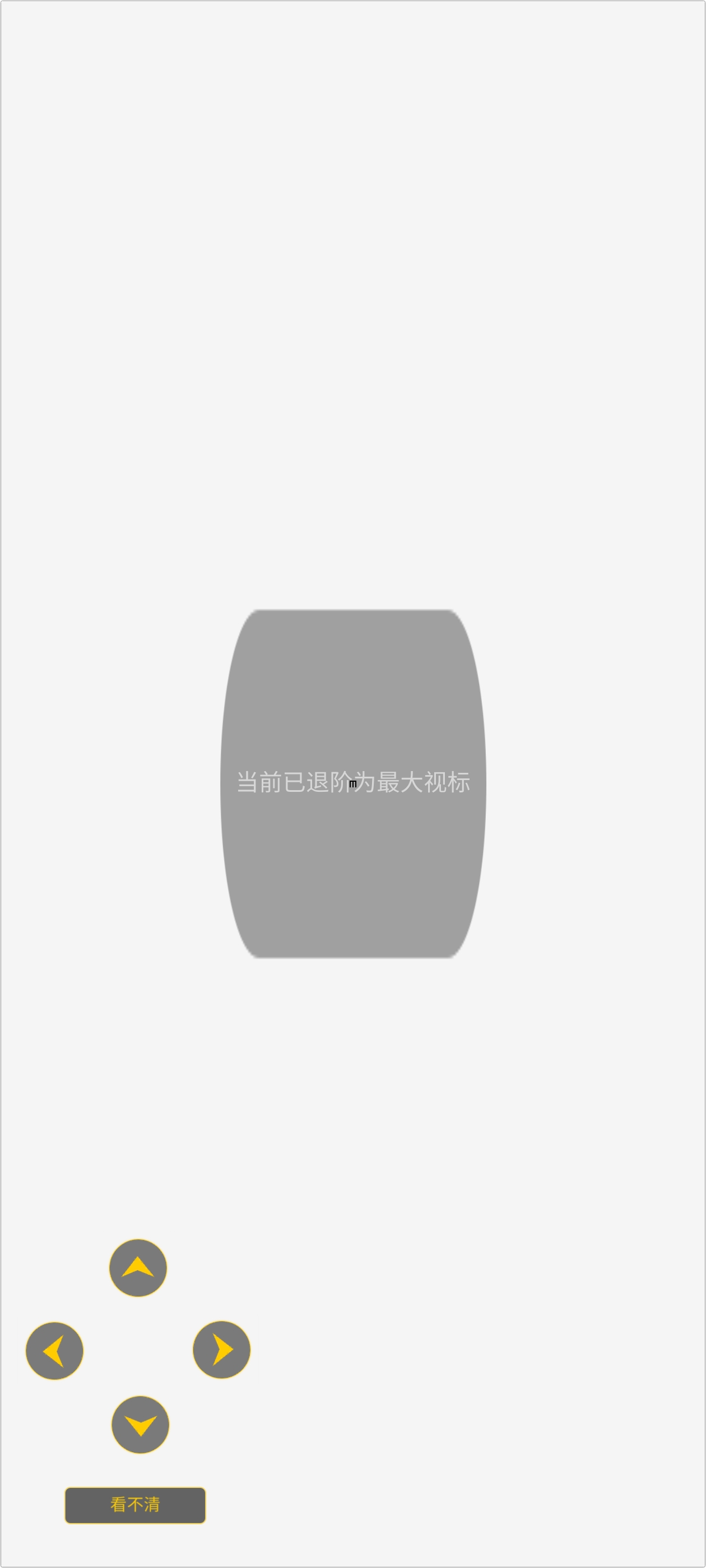Tap the up arrow direction button
Screen dimensions: 706x1568
coord(138,1268)
